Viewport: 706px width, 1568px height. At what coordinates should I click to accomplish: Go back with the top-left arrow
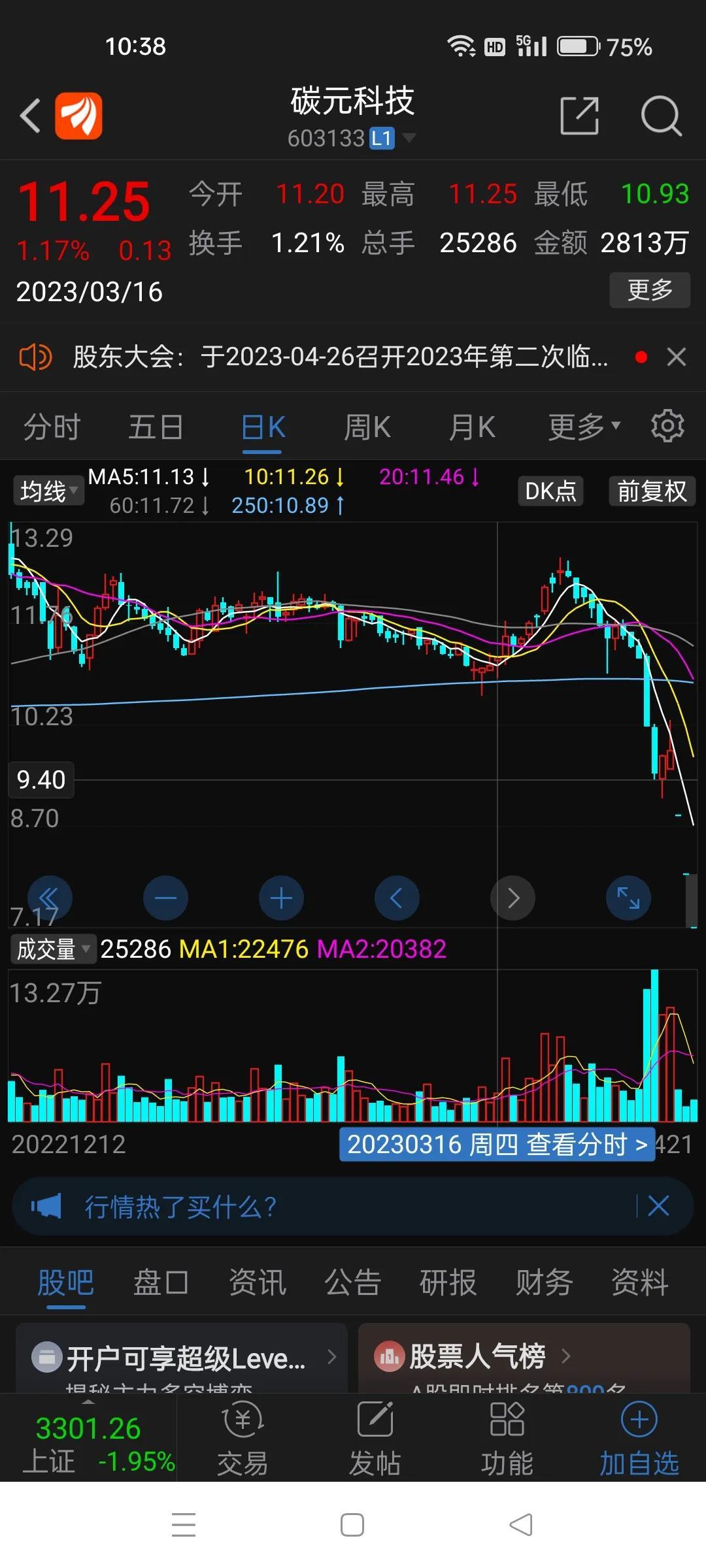30,116
